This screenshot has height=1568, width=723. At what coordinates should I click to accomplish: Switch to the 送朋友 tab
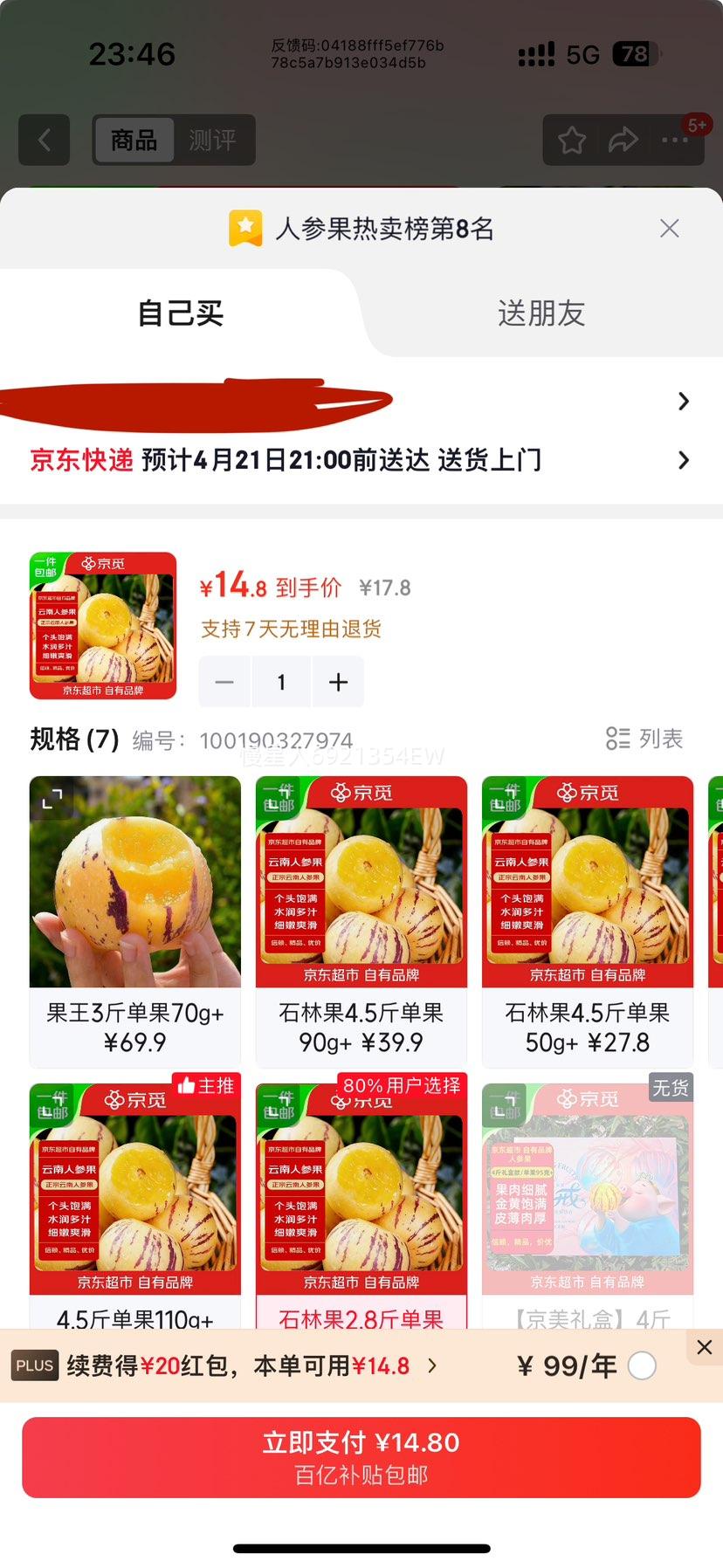541,314
